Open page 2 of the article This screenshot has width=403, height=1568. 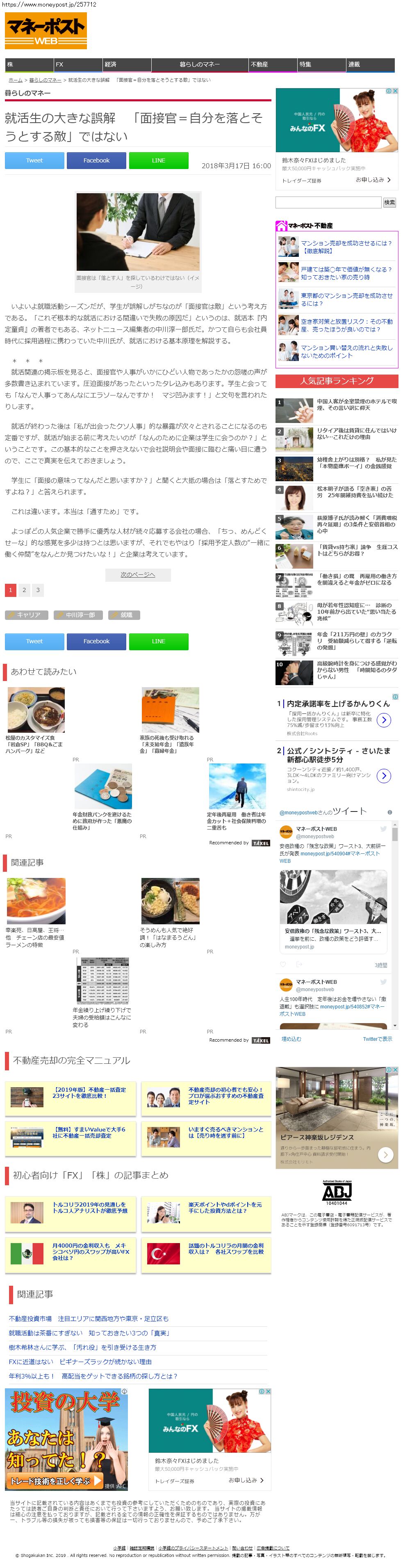(x=24, y=590)
